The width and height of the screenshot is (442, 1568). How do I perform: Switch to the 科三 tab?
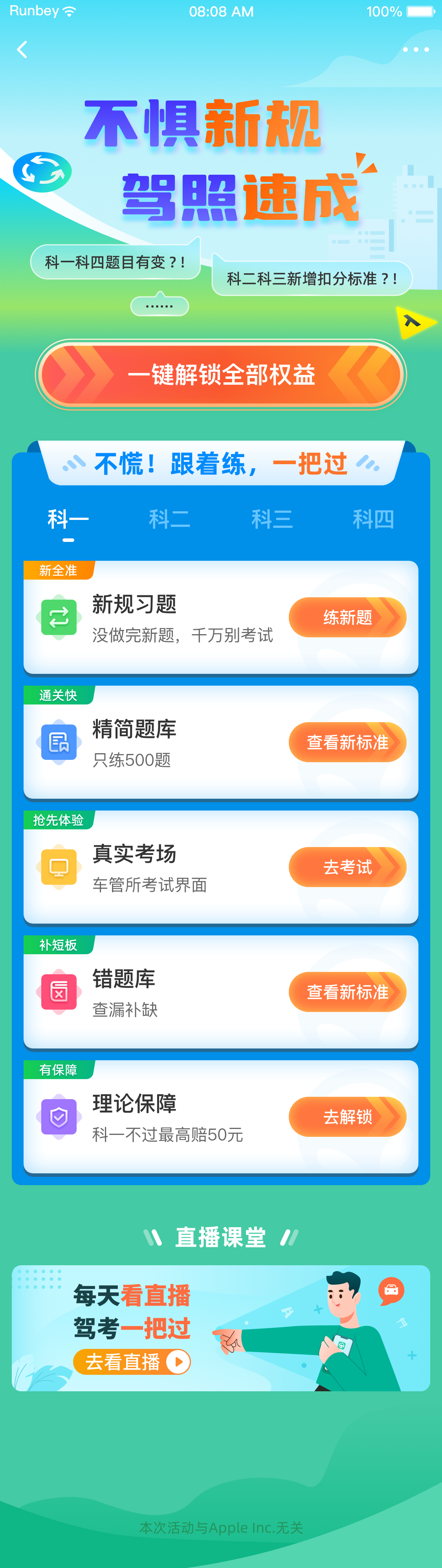tap(271, 519)
